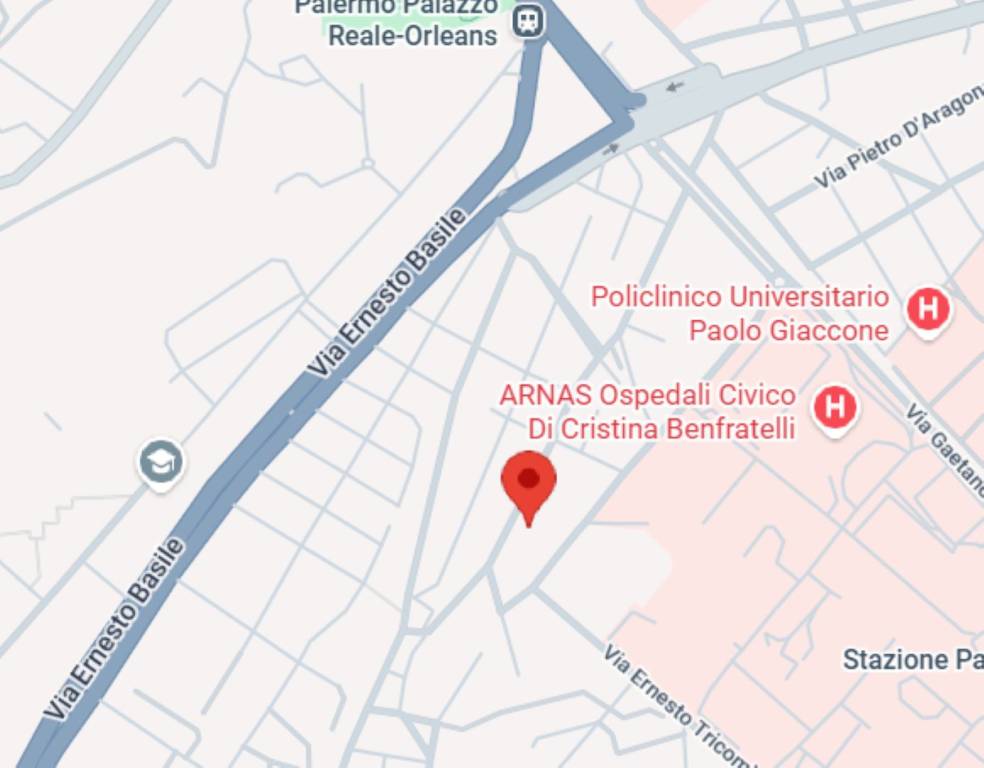Select ARNAS Ospedali Civico hospital marker
This screenshot has height=768, width=984.
pos(835,408)
